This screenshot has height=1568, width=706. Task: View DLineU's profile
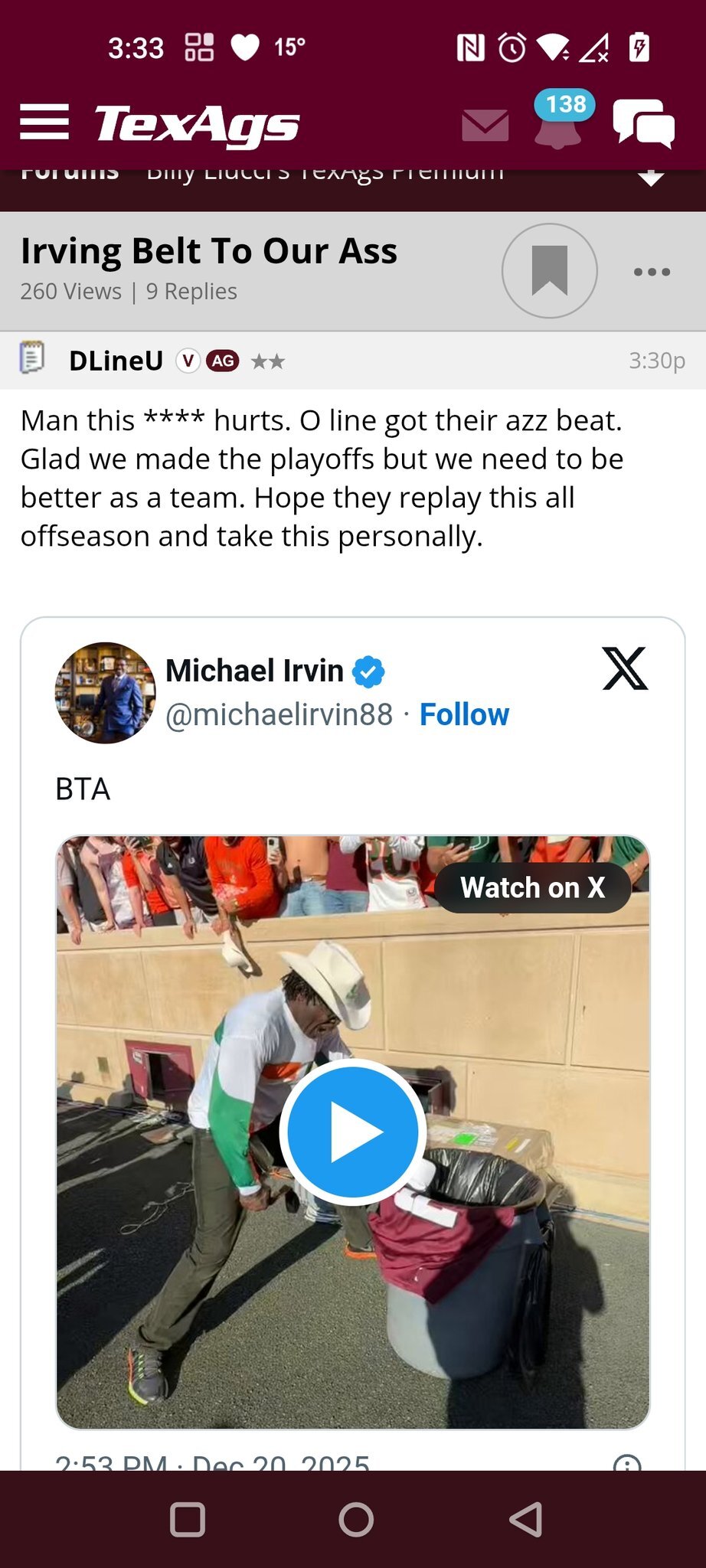tap(116, 361)
